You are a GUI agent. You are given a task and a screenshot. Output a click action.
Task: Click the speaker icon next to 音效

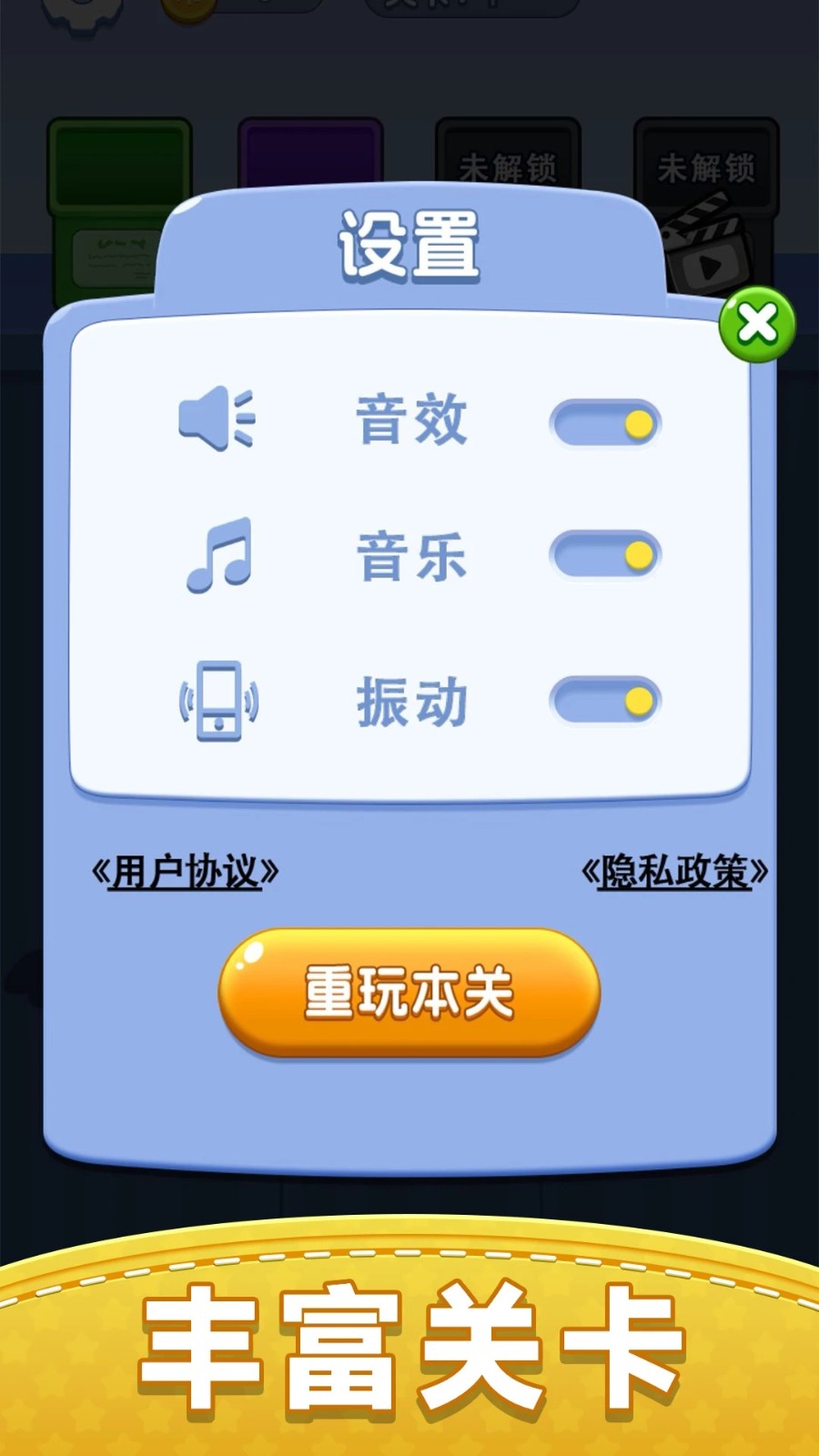click(x=218, y=420)
